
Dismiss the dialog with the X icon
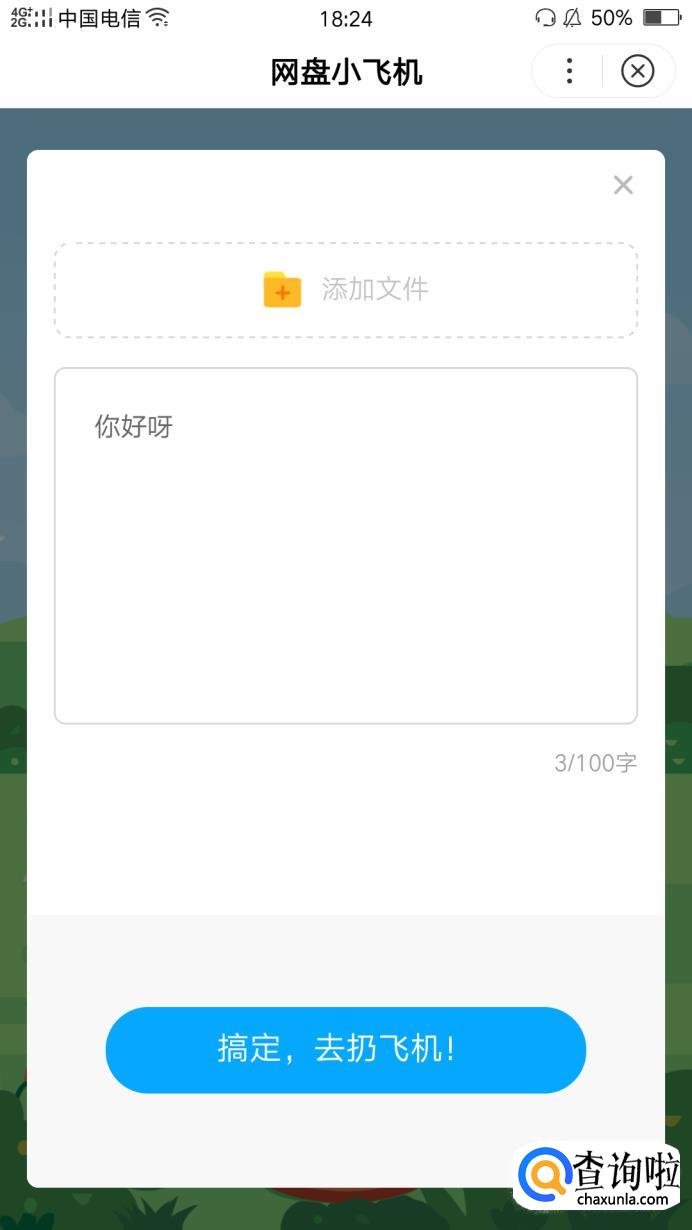pyautogui.click(x=623, y=185)
